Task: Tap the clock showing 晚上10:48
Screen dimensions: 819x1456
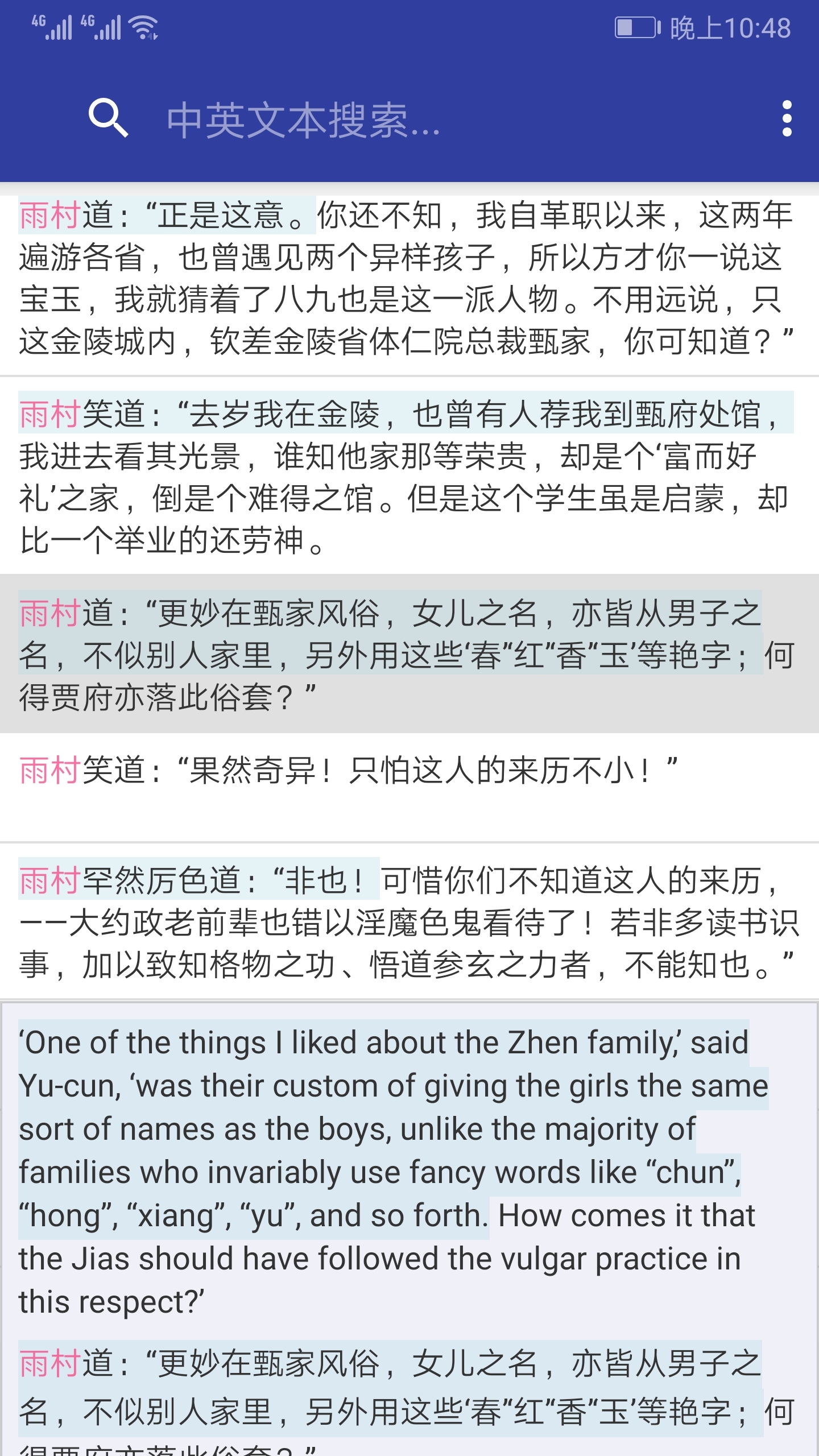Action: click(x=731, y=27)
